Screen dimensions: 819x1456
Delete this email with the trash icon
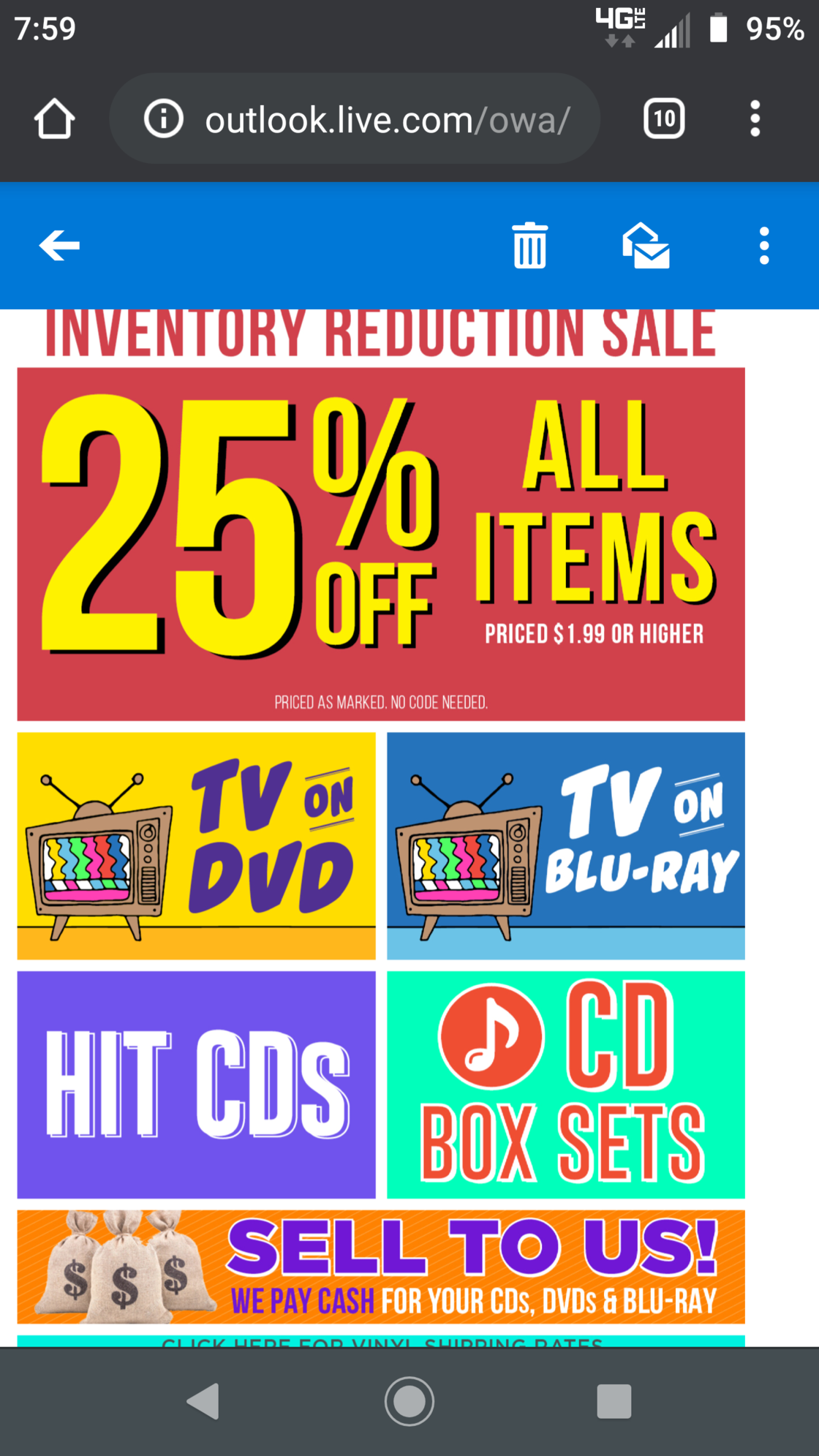(x=530, y=246)
